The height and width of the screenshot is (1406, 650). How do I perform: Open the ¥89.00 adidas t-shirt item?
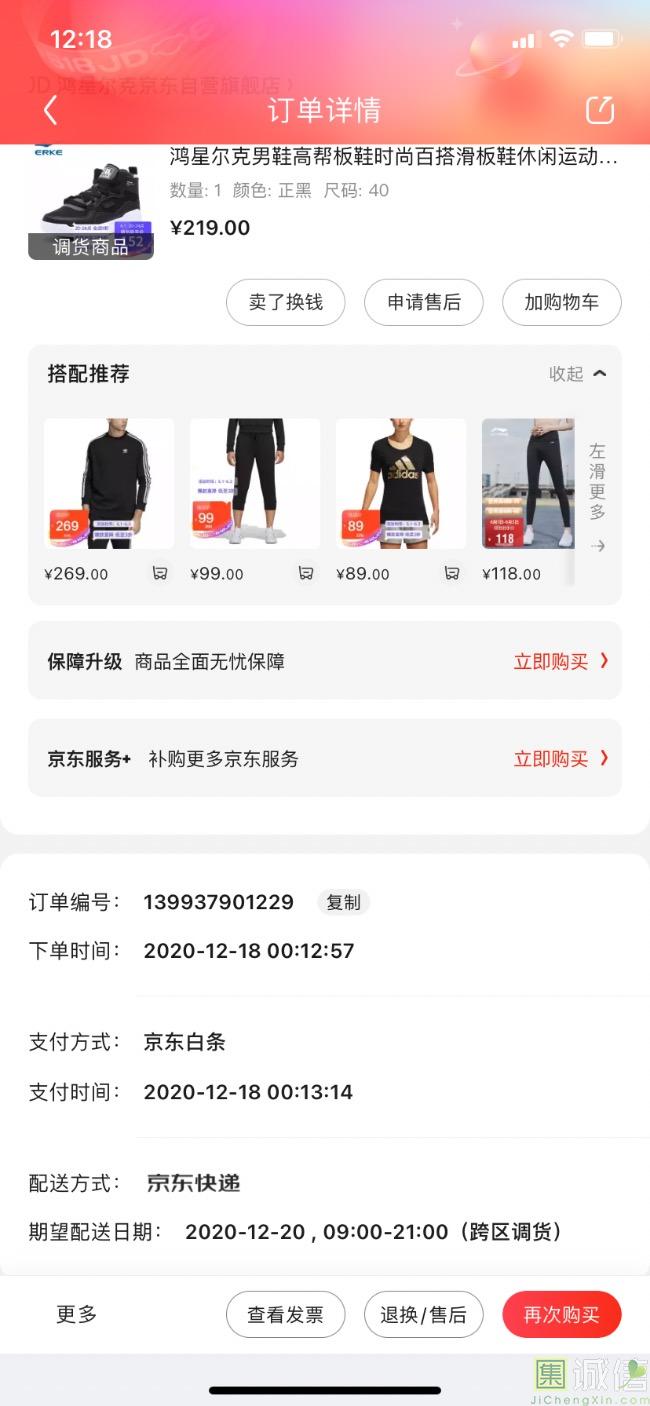401,484
